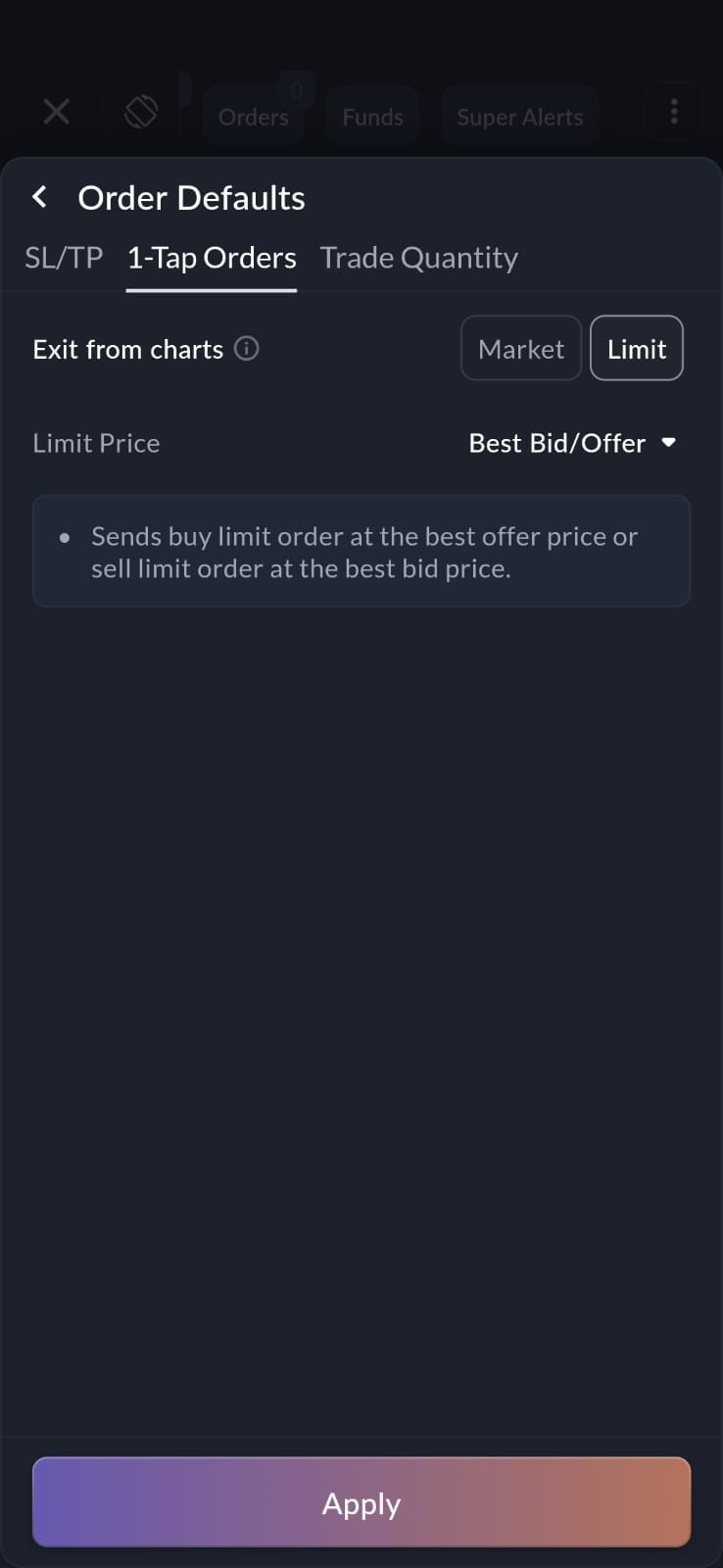This screenshot has width=723, height=1568.
Task: Choose Market as exit order type
Action: (520, 348)
